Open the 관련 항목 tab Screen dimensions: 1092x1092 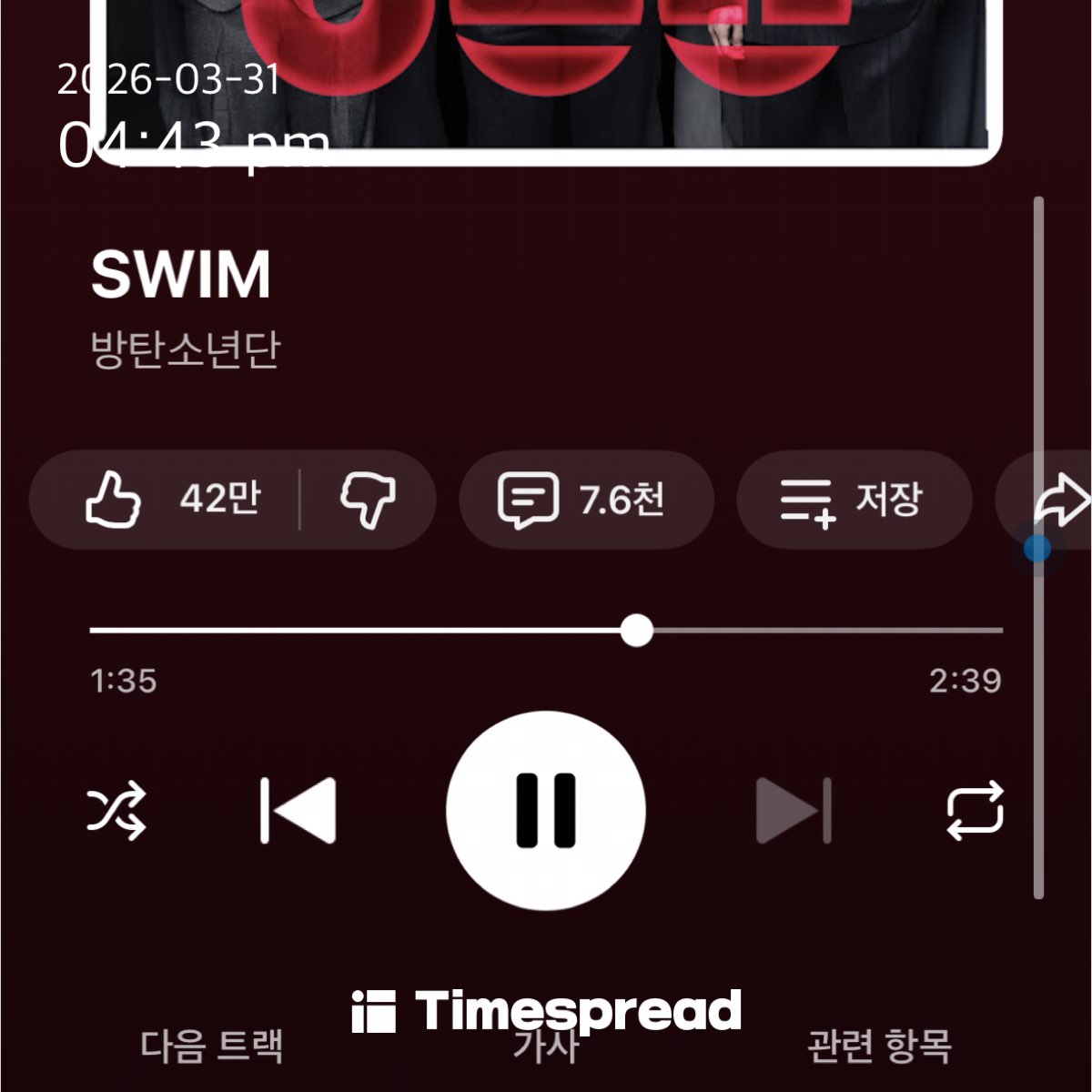point(879,1047)
